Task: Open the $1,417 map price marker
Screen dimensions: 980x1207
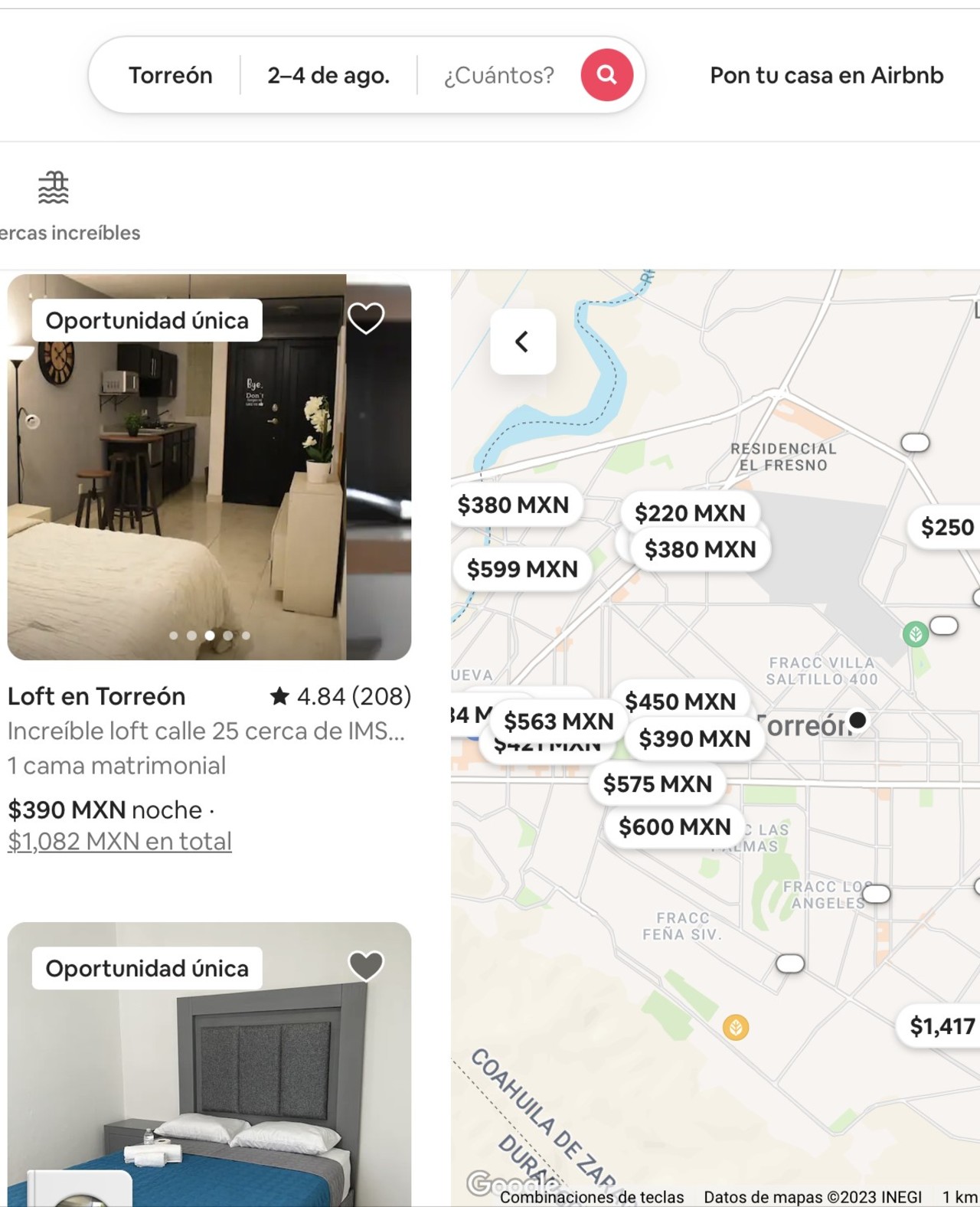Action: pos(941,1025)
